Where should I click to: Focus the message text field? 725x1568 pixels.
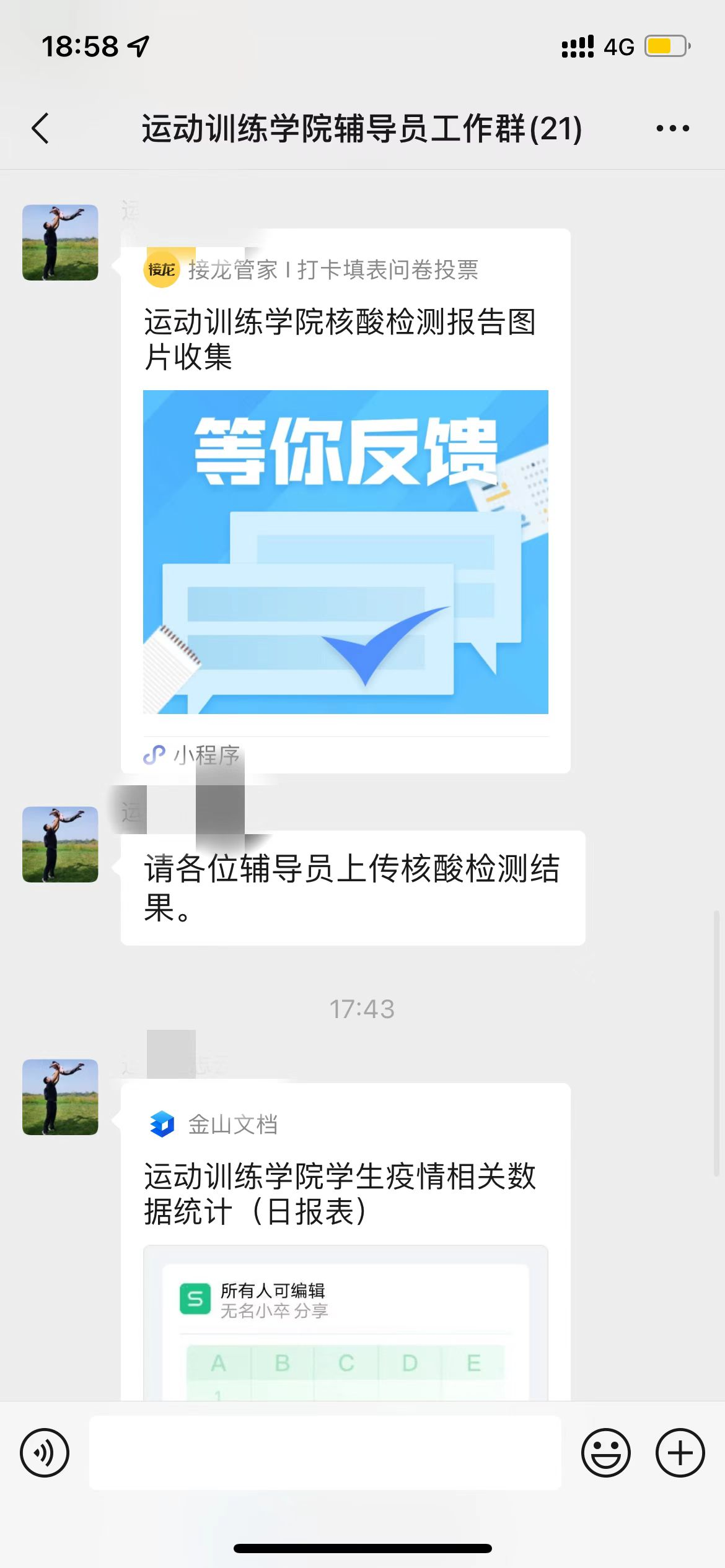click(x=325, y=1452)
